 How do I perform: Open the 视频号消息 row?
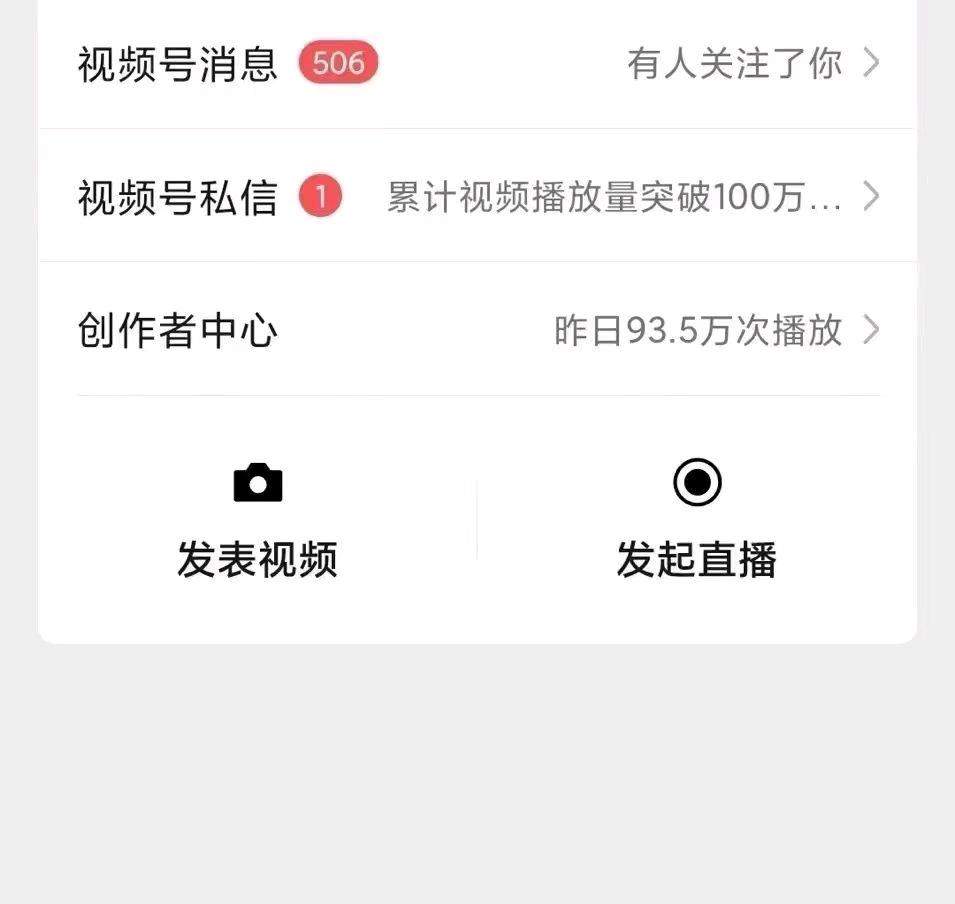[477, 64]
